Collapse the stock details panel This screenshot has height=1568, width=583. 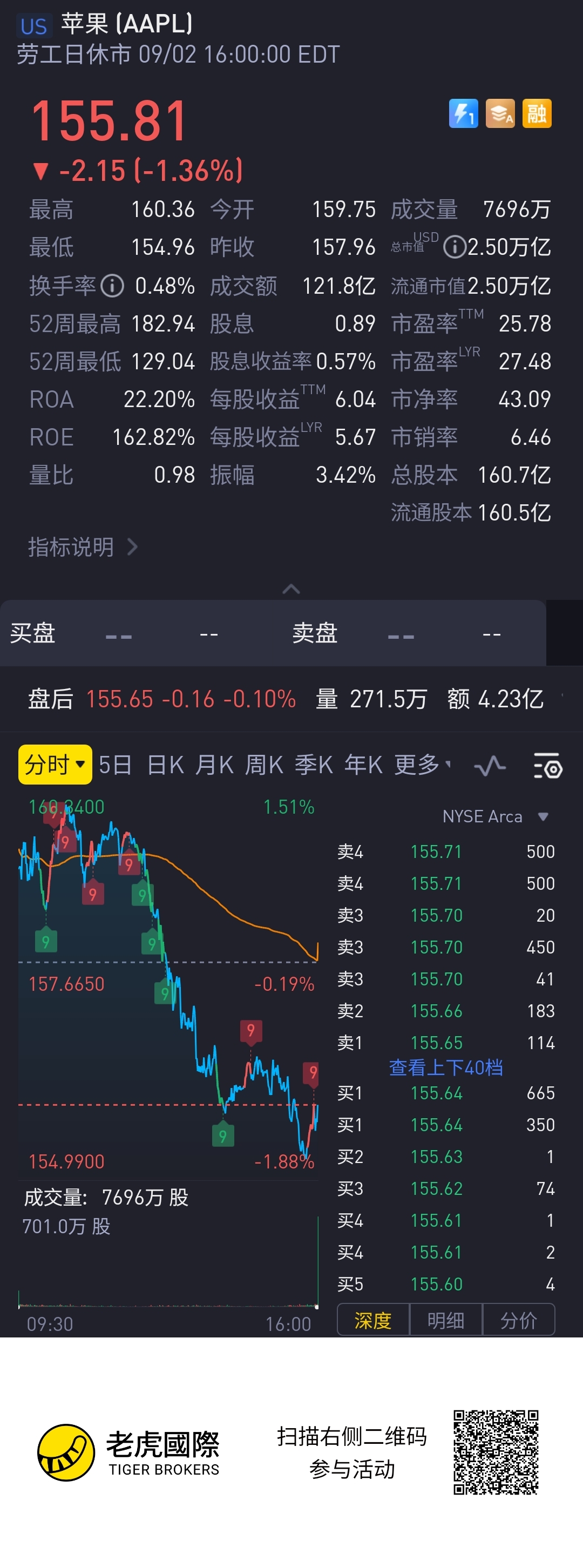tap(291, 589)
